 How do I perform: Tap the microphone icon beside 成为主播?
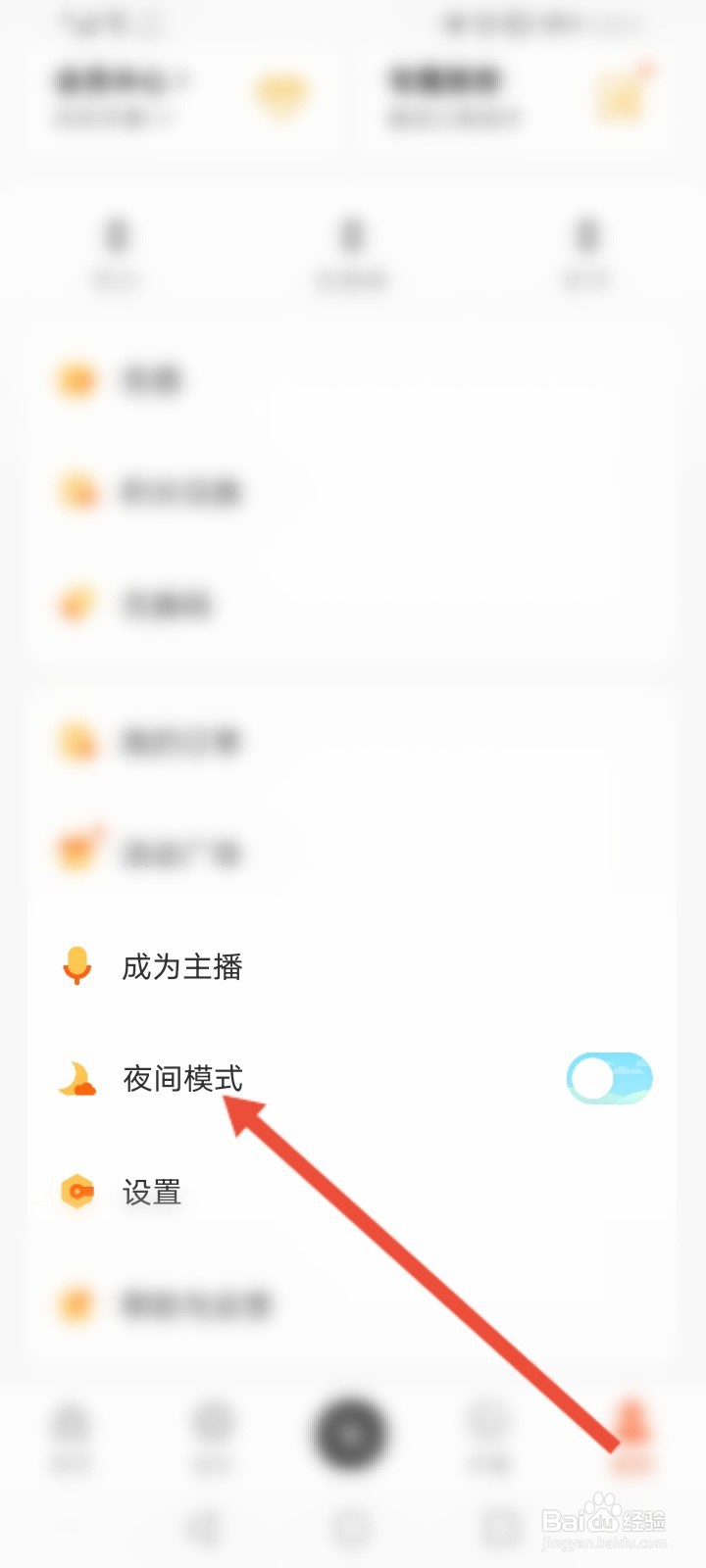click(x=77, y=966)
